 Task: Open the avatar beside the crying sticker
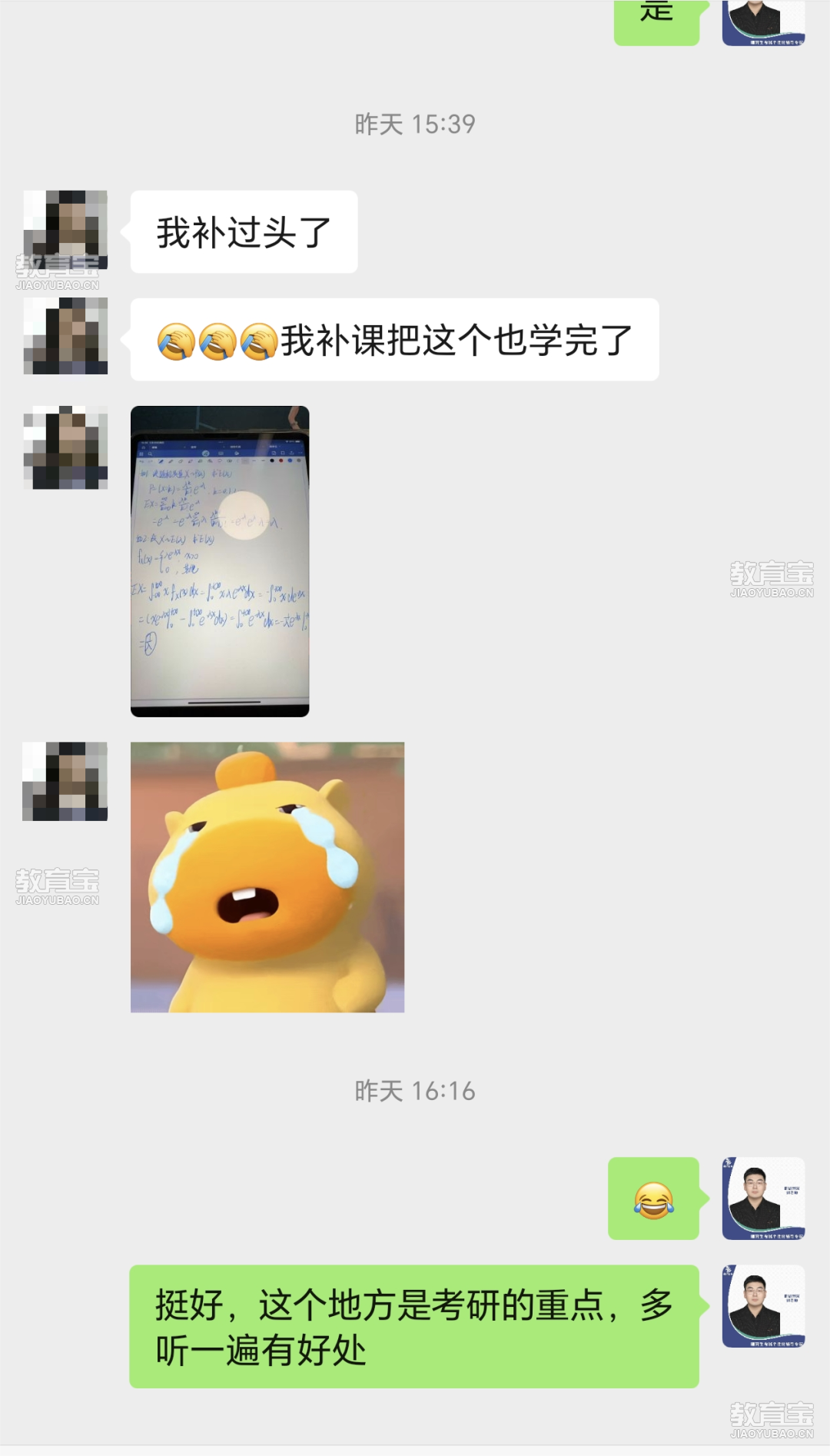[65, 781]
